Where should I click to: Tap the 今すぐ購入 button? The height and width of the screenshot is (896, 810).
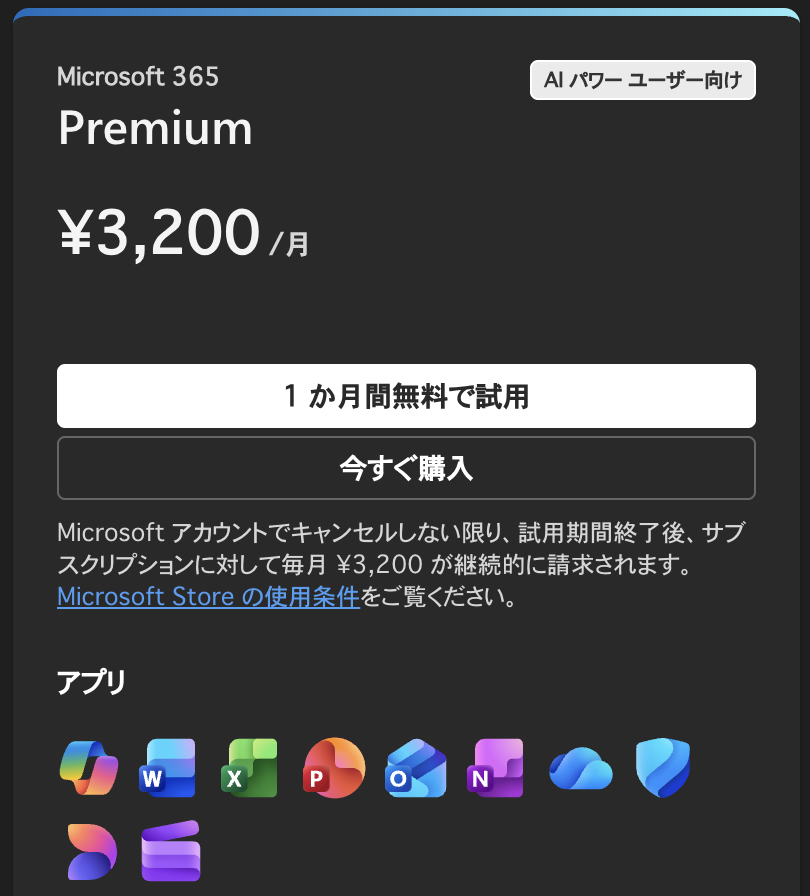[x=406, y=467]
